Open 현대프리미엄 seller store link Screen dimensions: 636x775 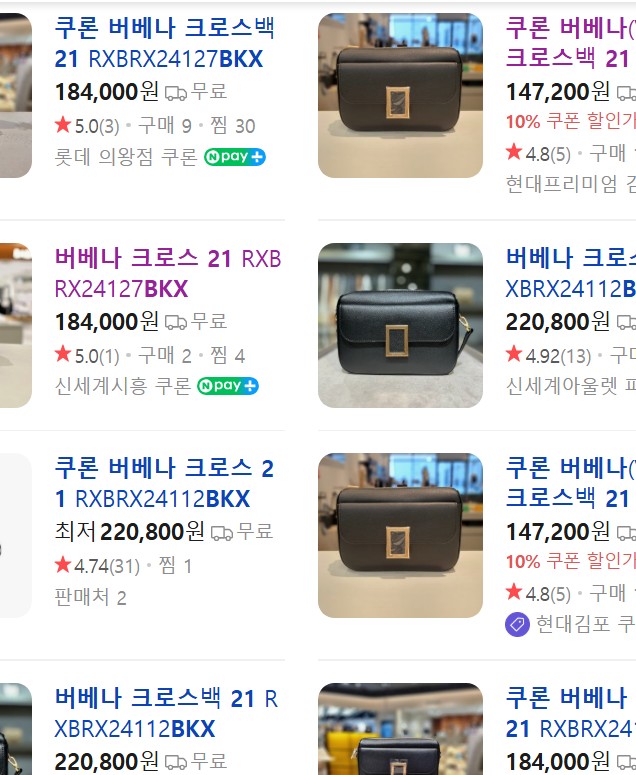(x=570, y=184)
